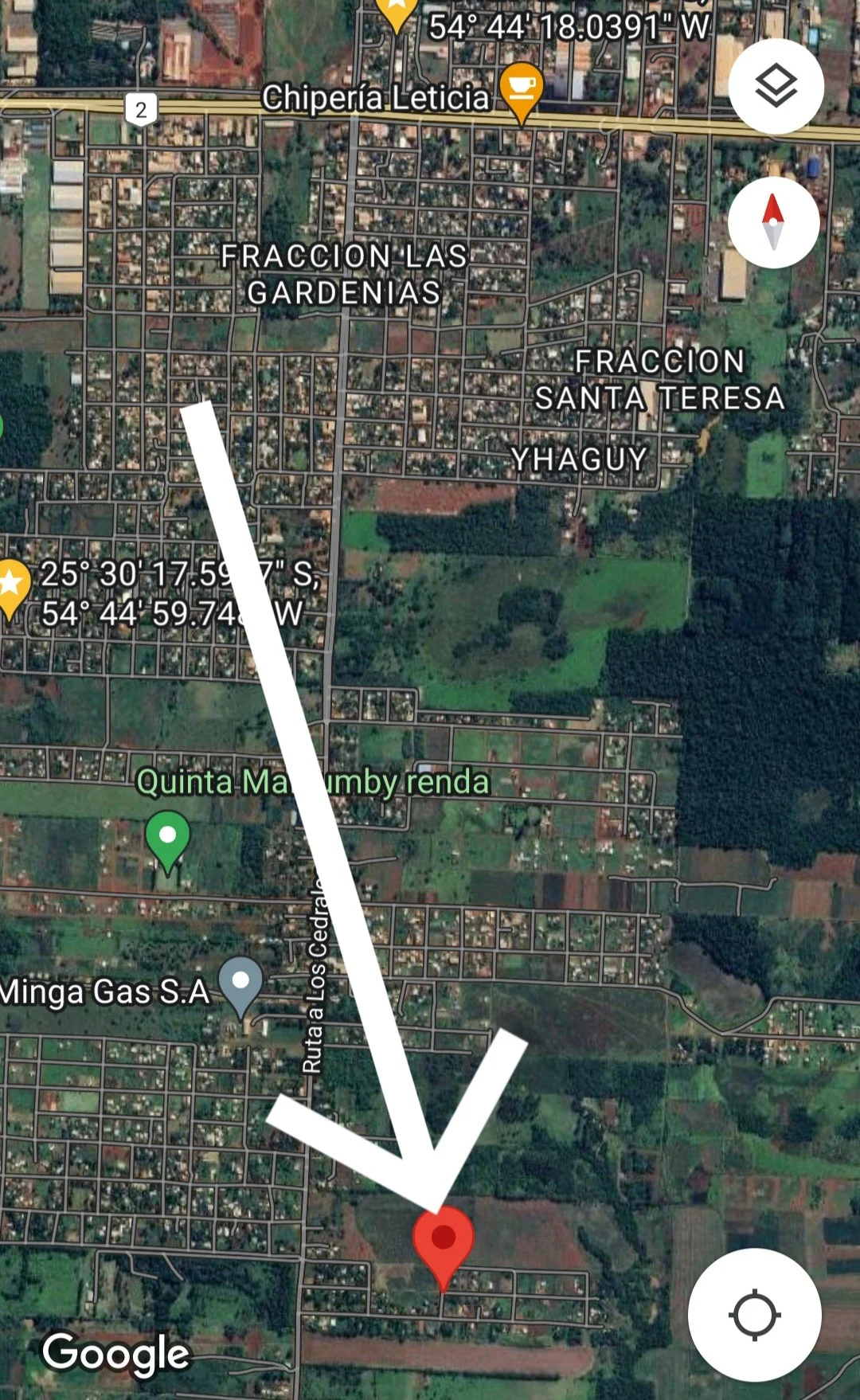Select the Chipería Leticia place marker
The image size is (860, 1400).
point(521,89)
